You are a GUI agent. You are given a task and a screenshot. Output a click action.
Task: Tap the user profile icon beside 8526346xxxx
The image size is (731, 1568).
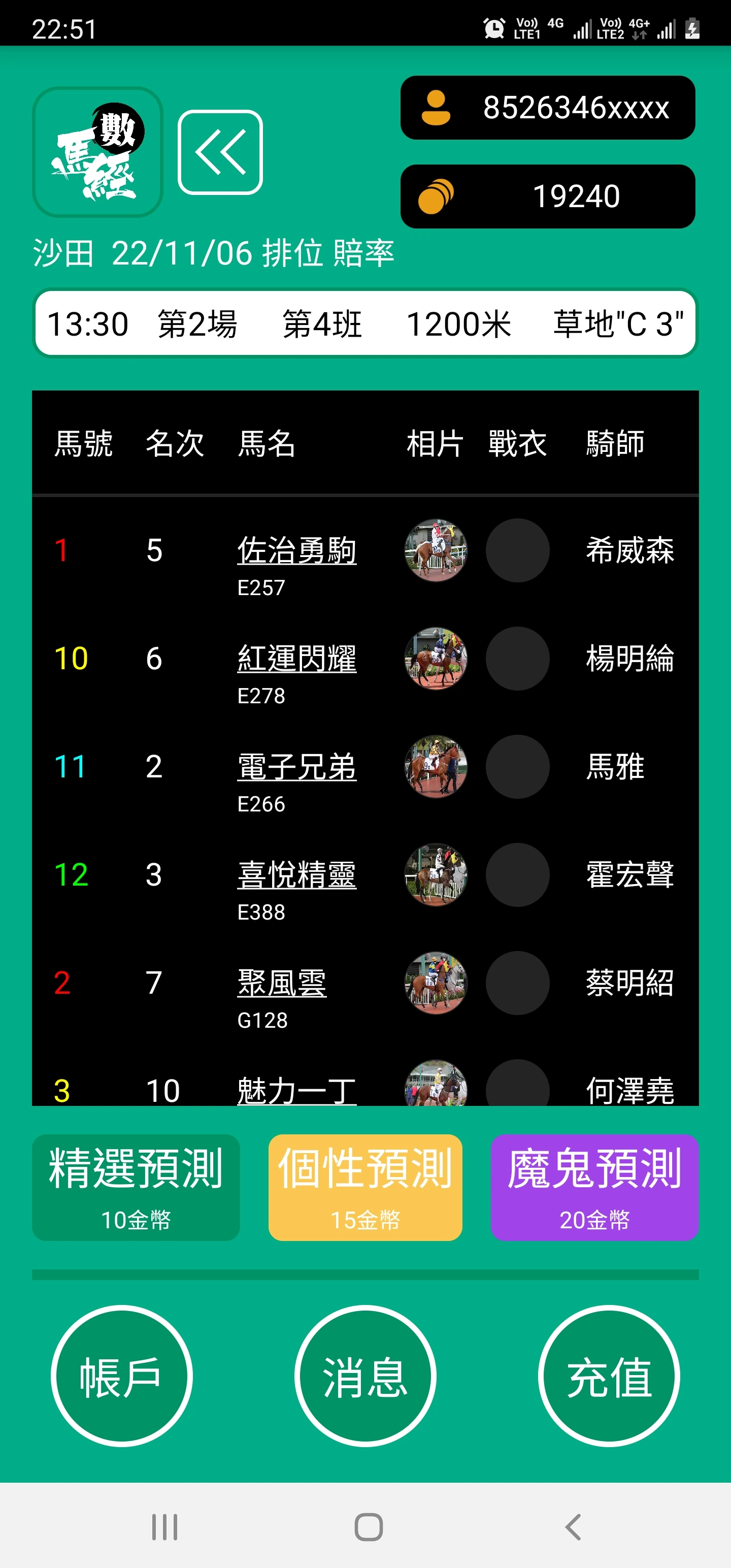pyautogui.click(x=436, y=108)
